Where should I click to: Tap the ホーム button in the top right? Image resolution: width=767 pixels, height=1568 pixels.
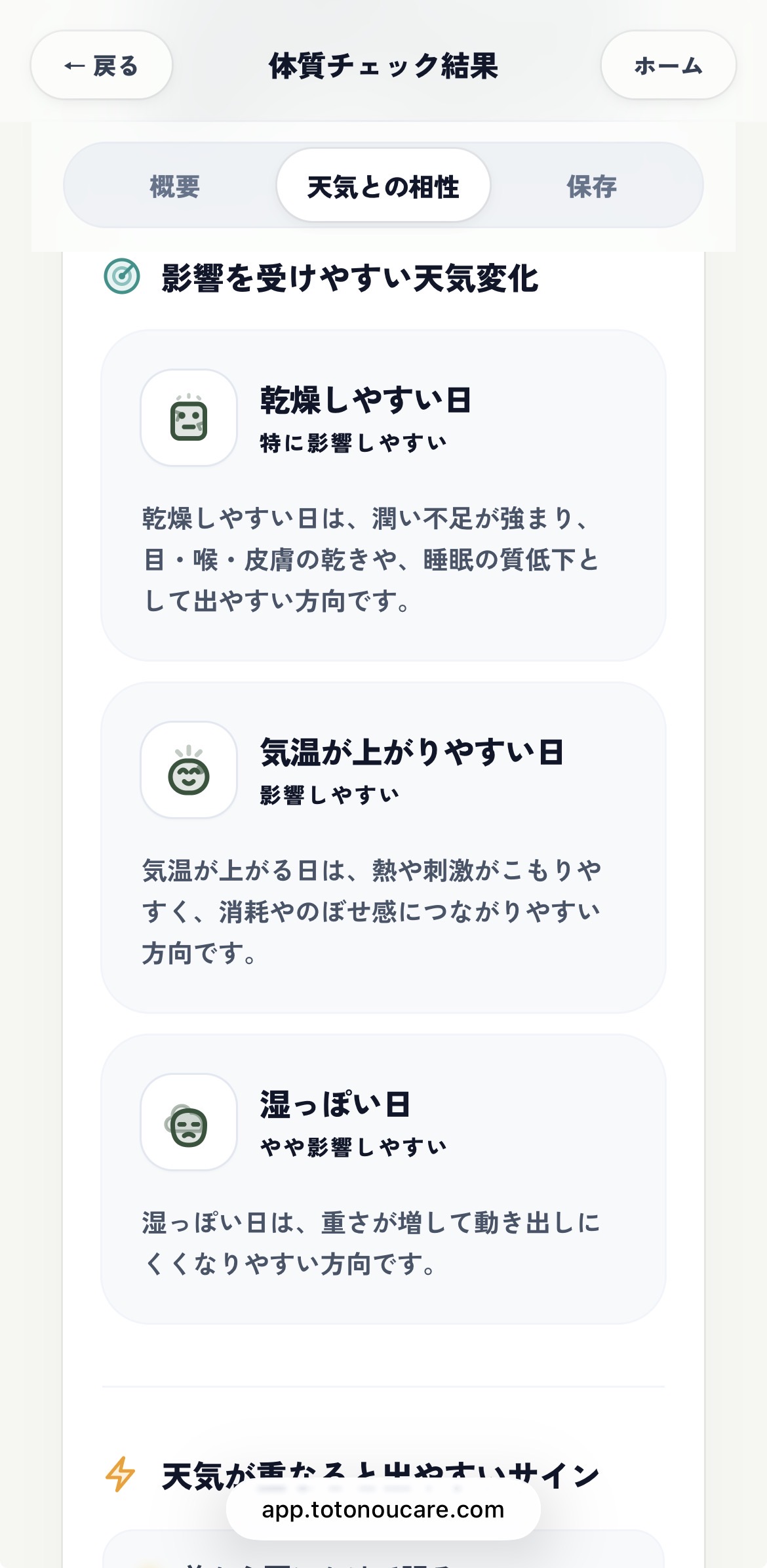pos(667,65)
